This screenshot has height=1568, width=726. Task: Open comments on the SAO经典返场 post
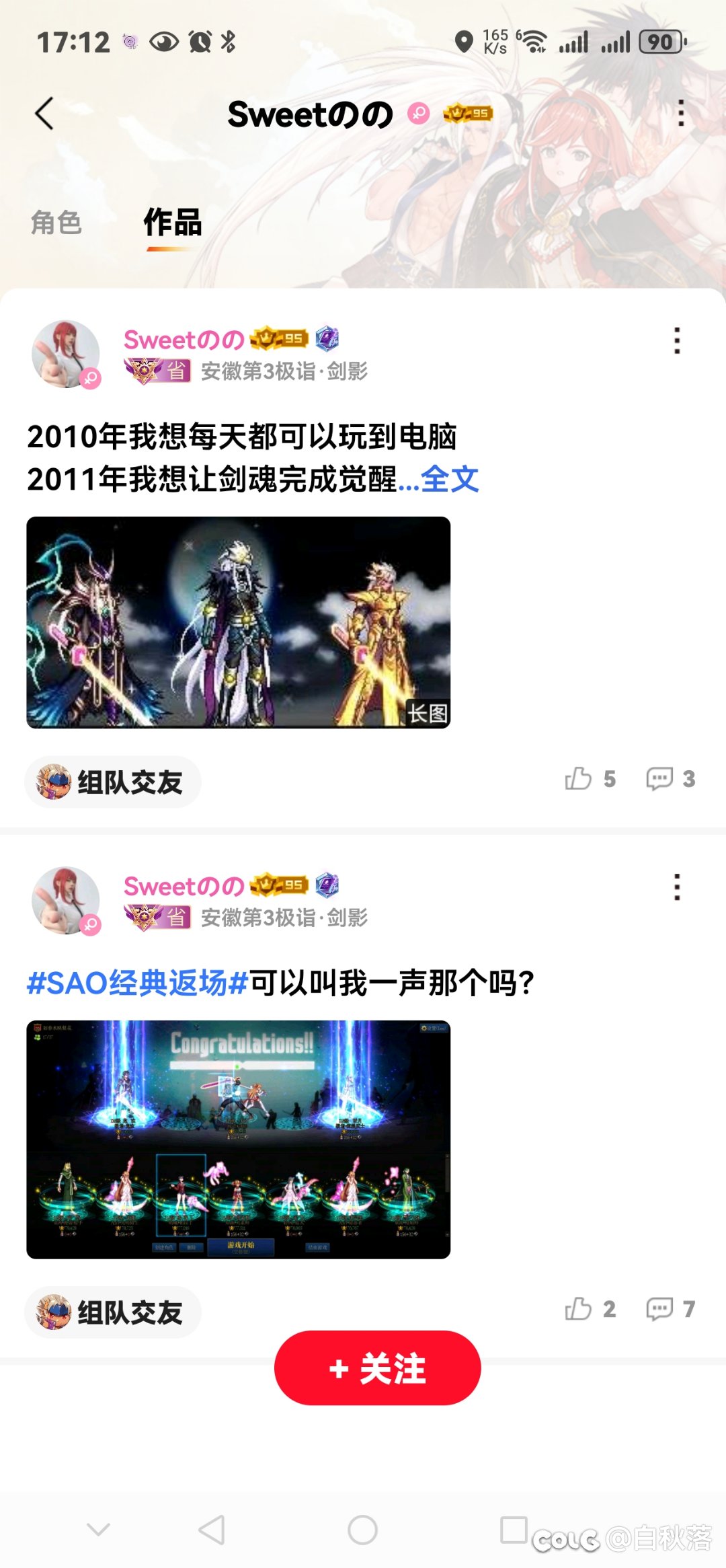pos(670,1309)
